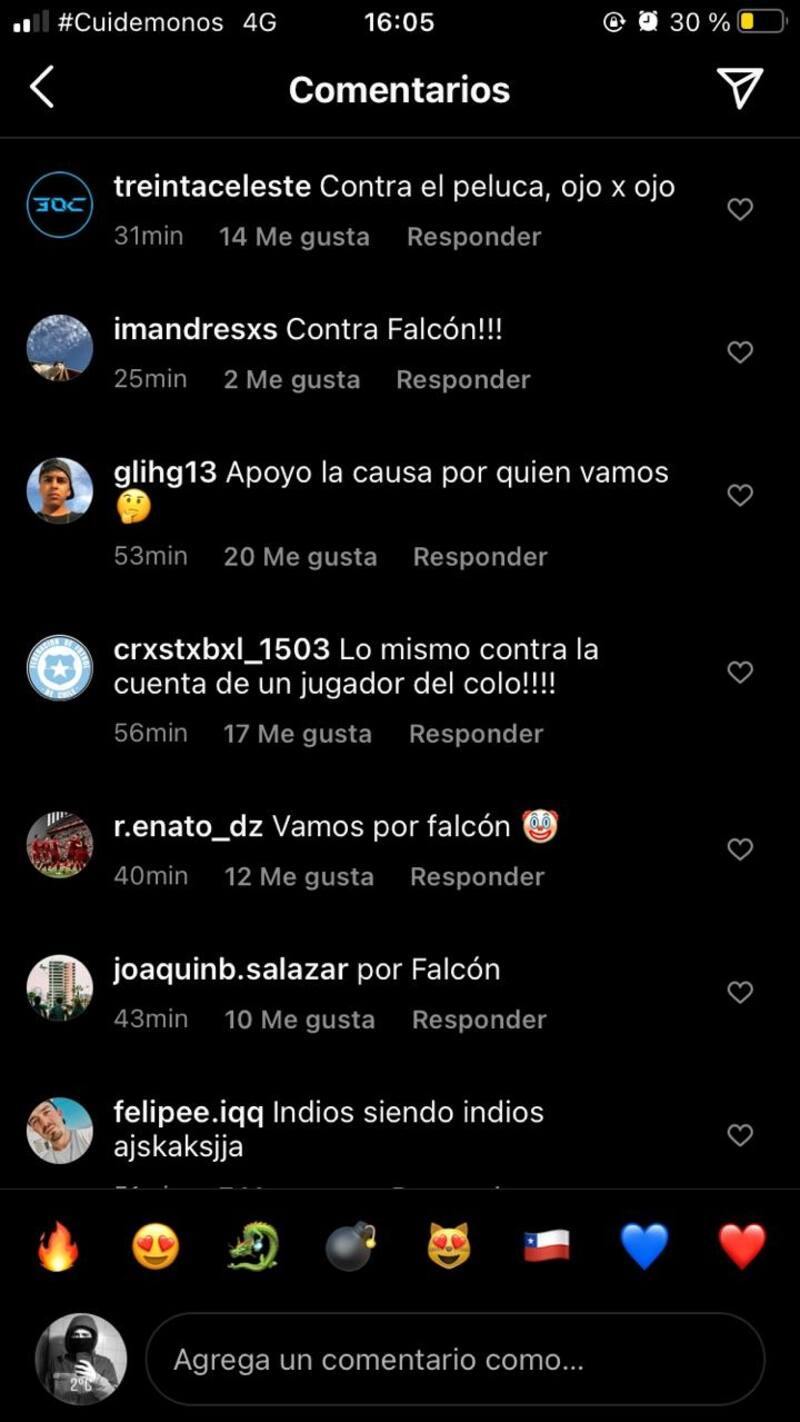Insert the fire emoji into the comment
Viewport: 800px width, 1422px height.
click(58, 1247)
